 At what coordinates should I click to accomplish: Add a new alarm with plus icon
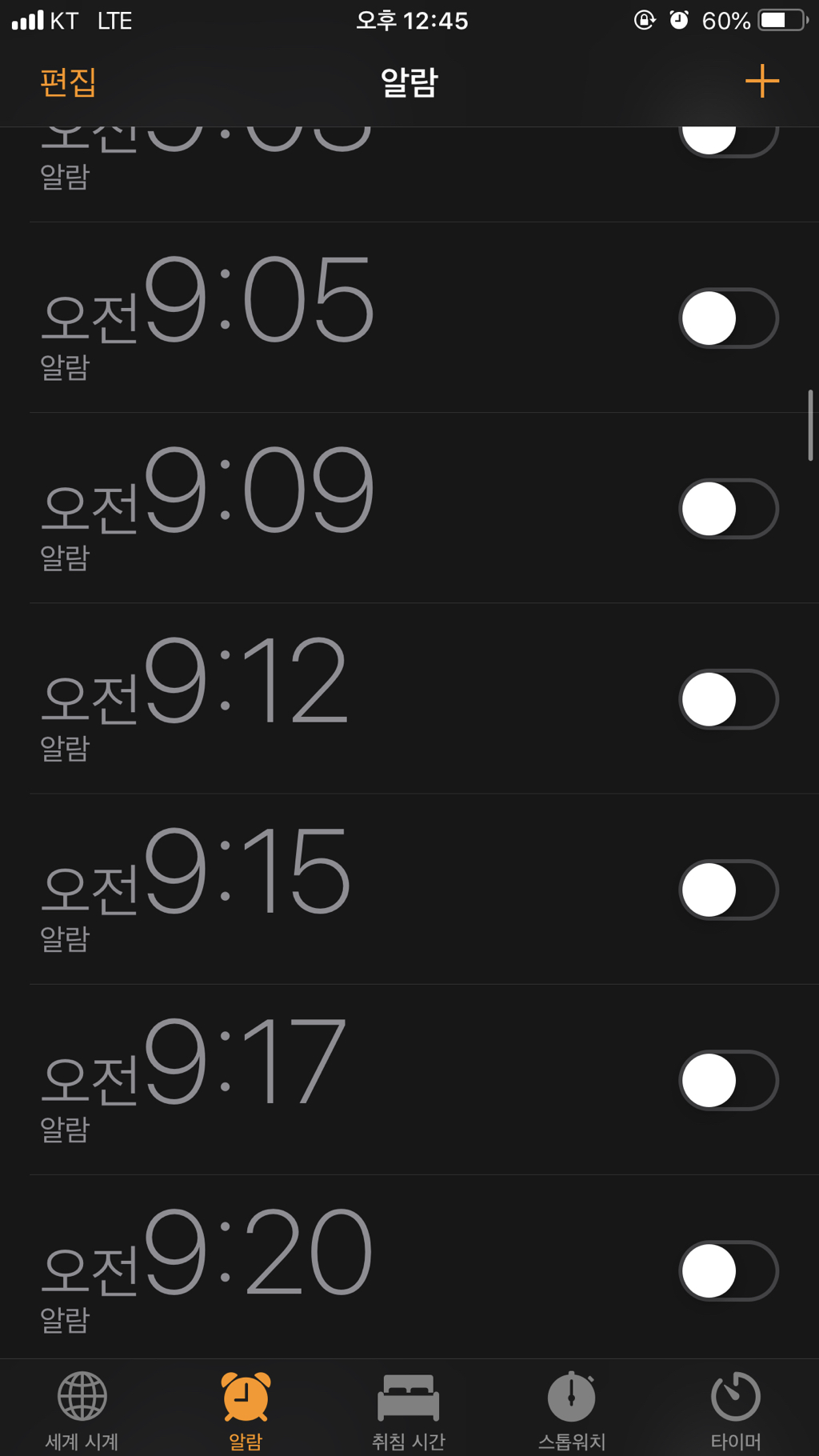[x=761, y=82]
